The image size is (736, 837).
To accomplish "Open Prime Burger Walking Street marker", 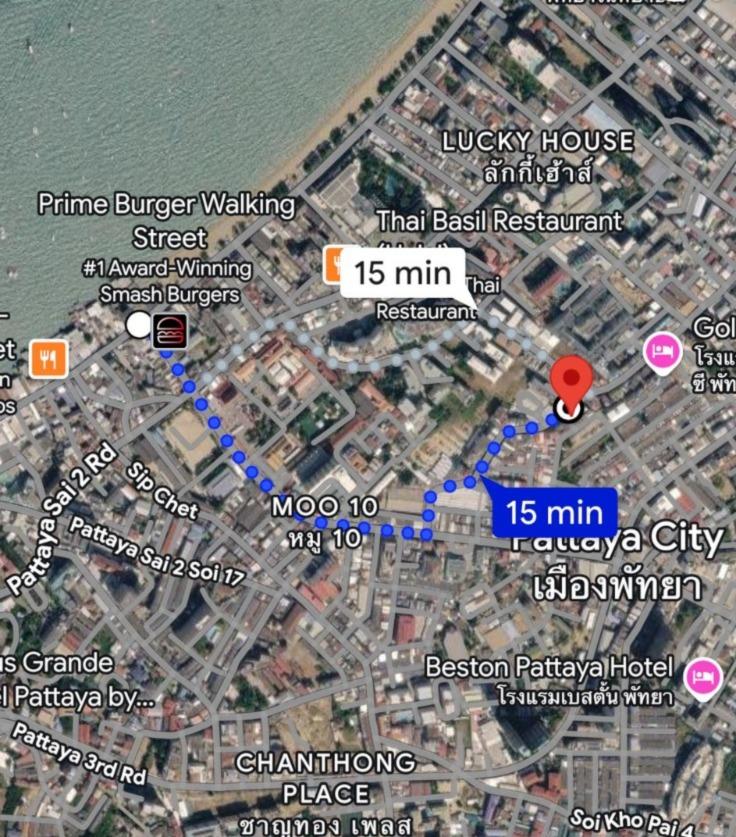I will click(x=170, y=330).
